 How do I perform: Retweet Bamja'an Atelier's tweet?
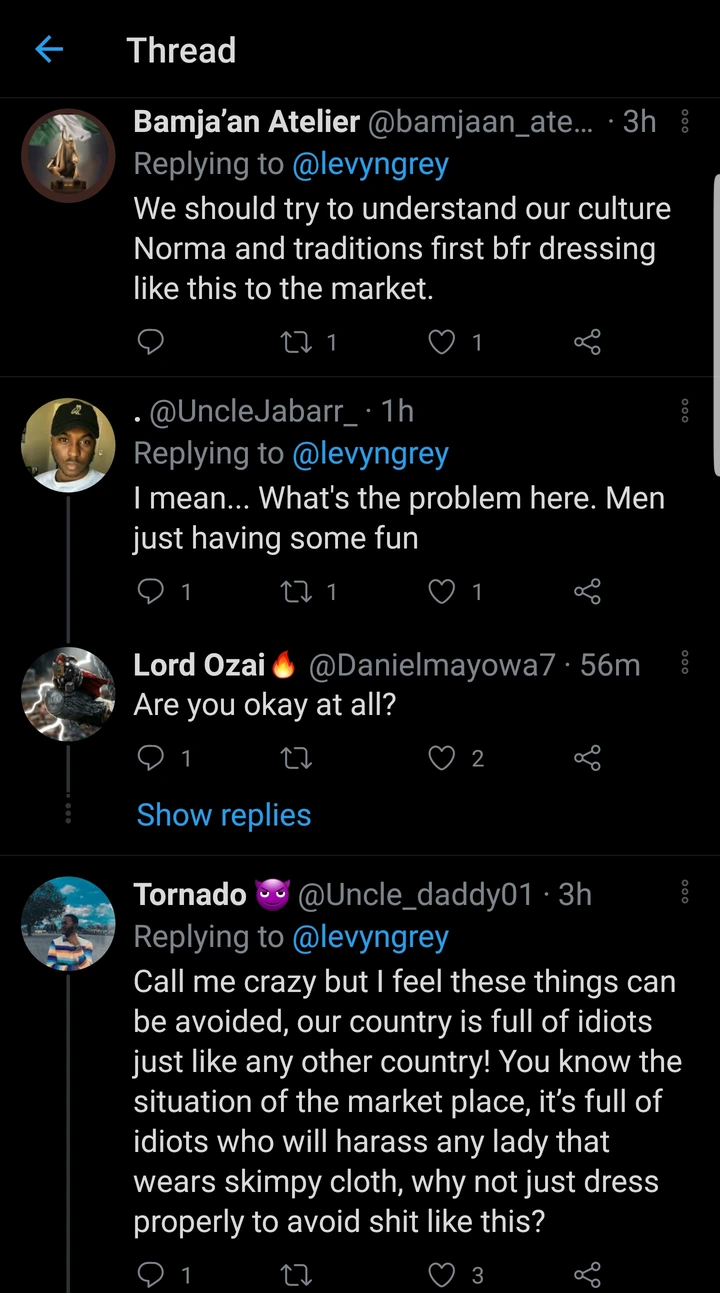298,343
